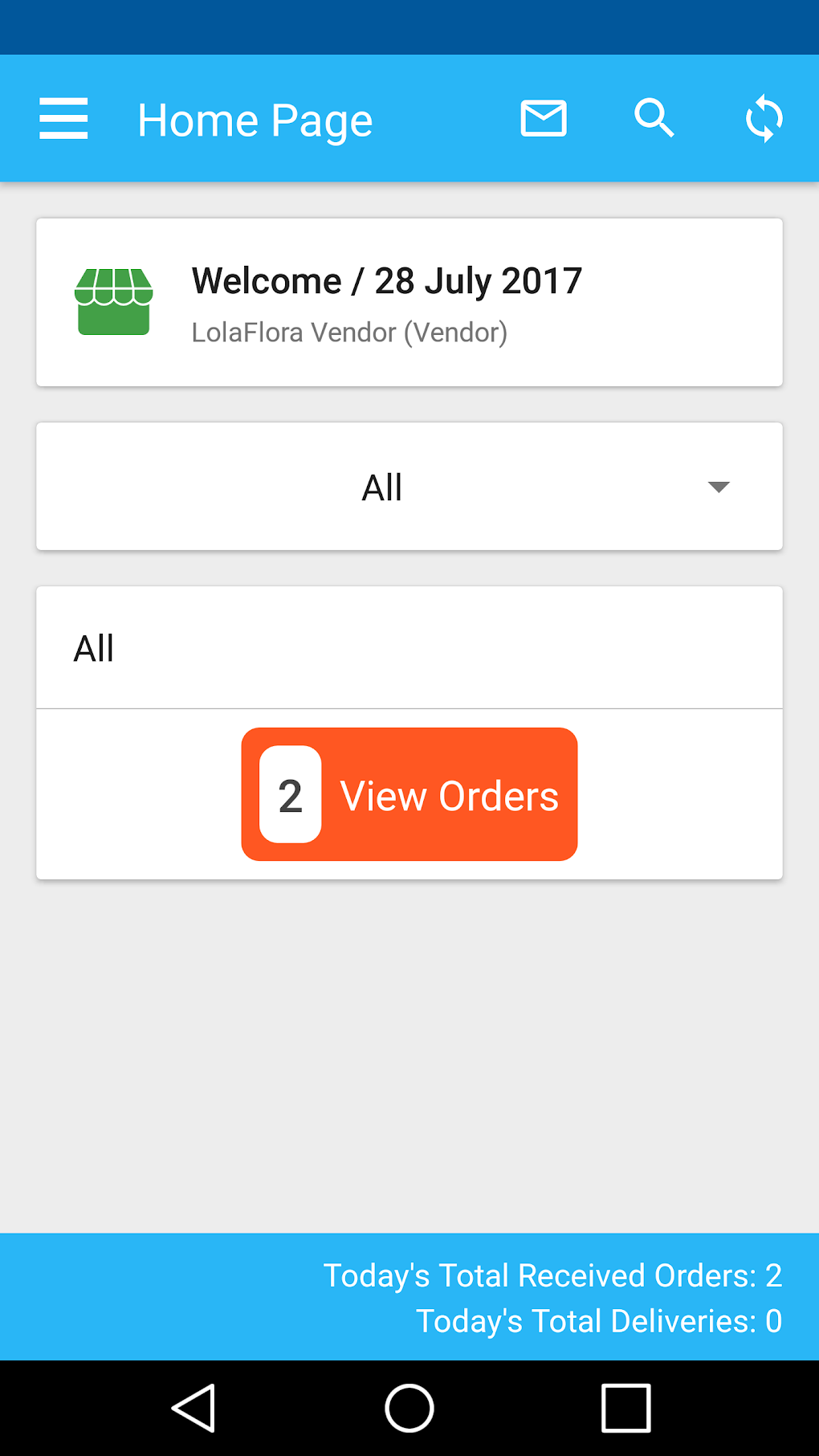Open the hamburger drawer menu
Image resolution: width=819 pixels, height=1456 pixels.
pyautogui.click(x=63, y=119)
